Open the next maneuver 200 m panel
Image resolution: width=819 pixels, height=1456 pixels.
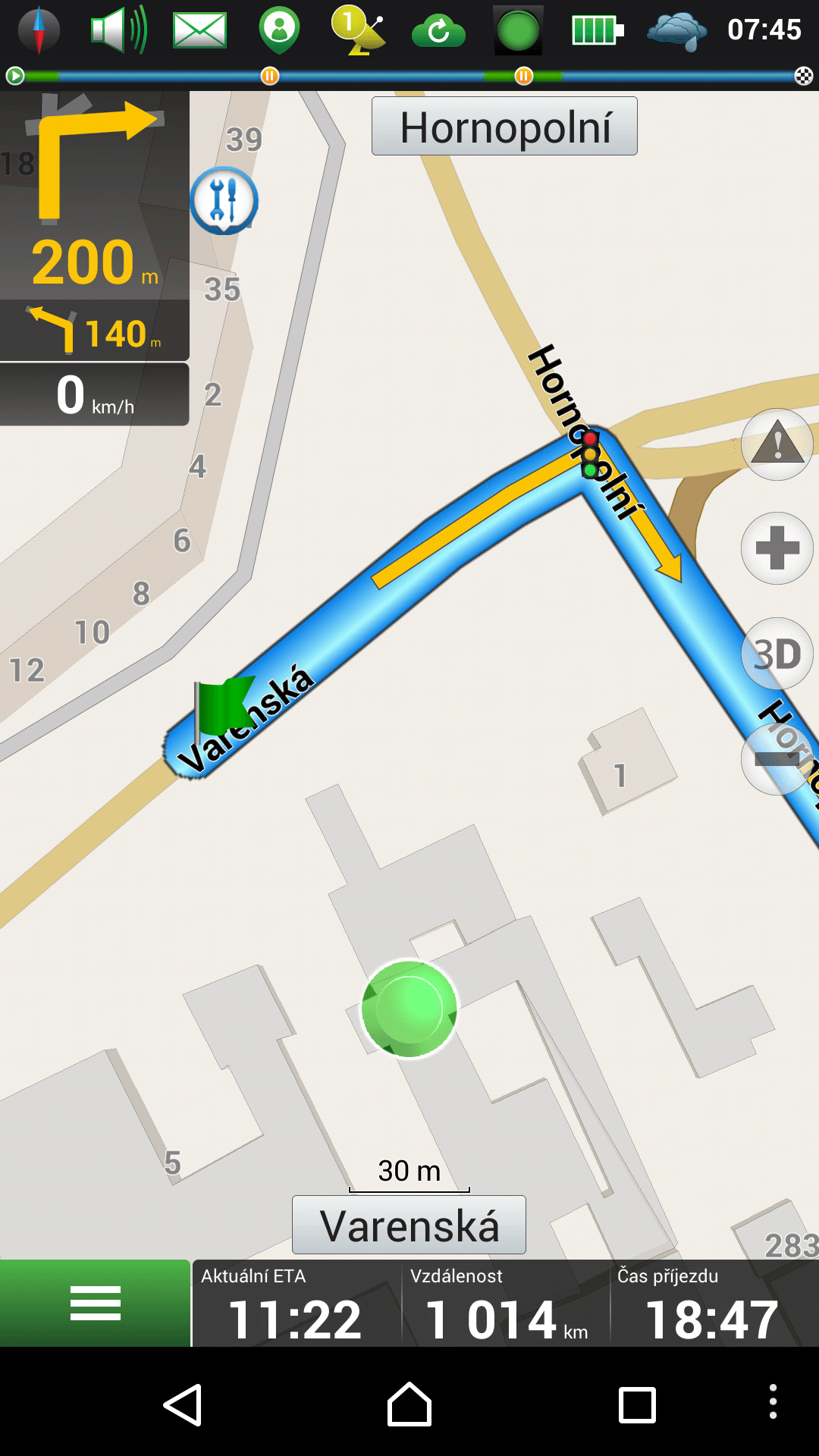click(x=95, y=195)
